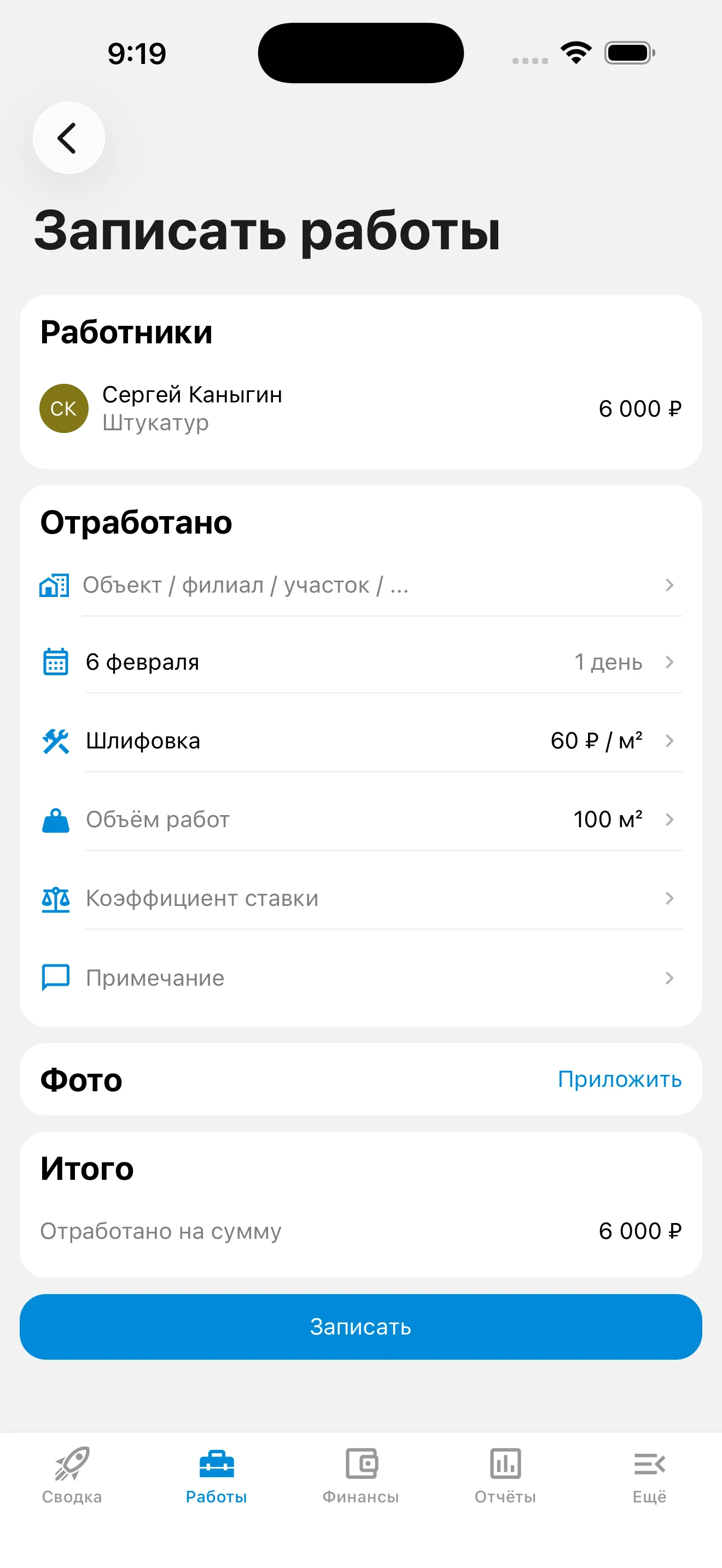Tap the briefcase Работы icon at the bottom

216,1464
